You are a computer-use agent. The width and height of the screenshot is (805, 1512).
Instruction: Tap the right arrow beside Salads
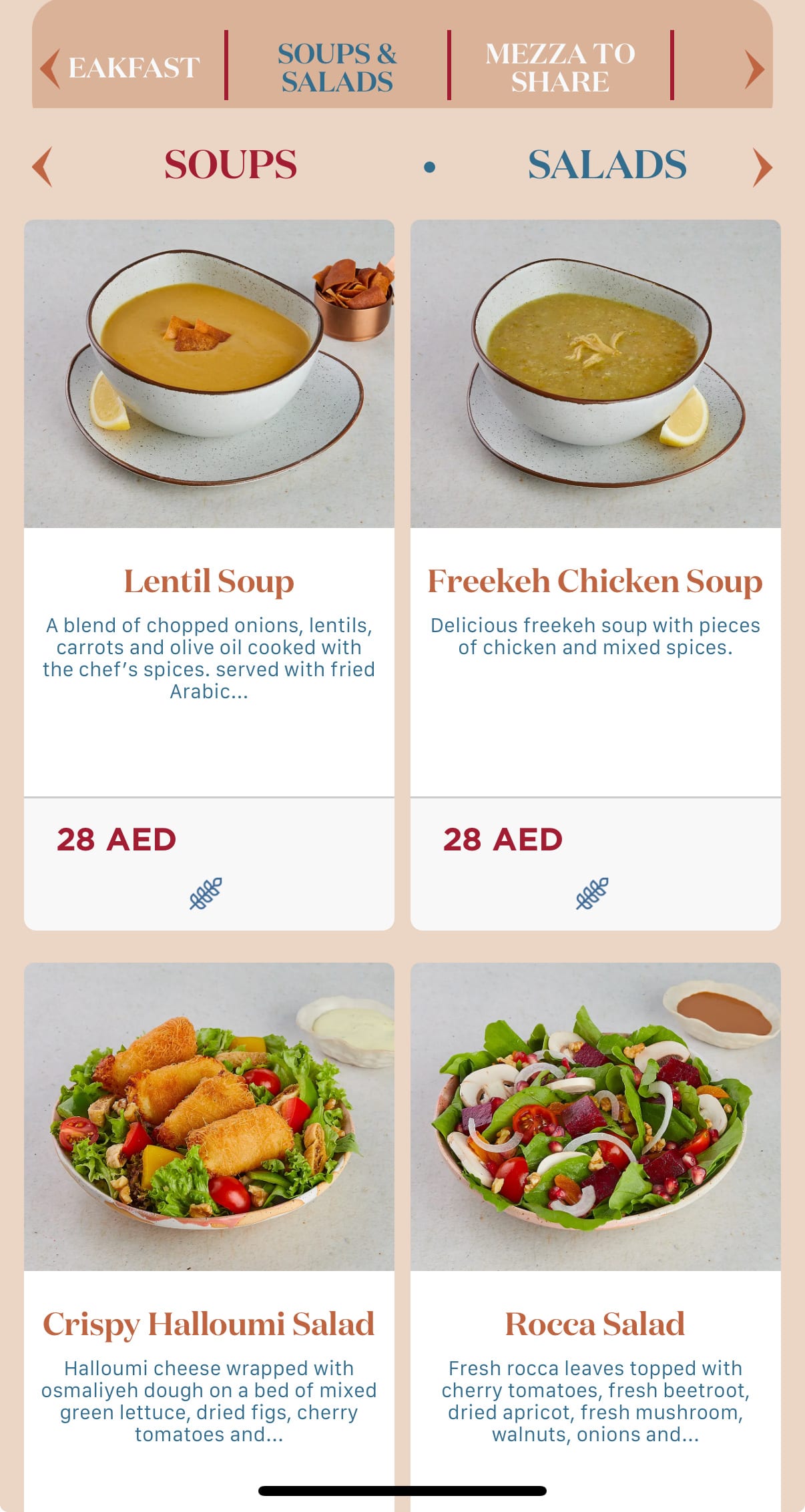coord(763,167)
